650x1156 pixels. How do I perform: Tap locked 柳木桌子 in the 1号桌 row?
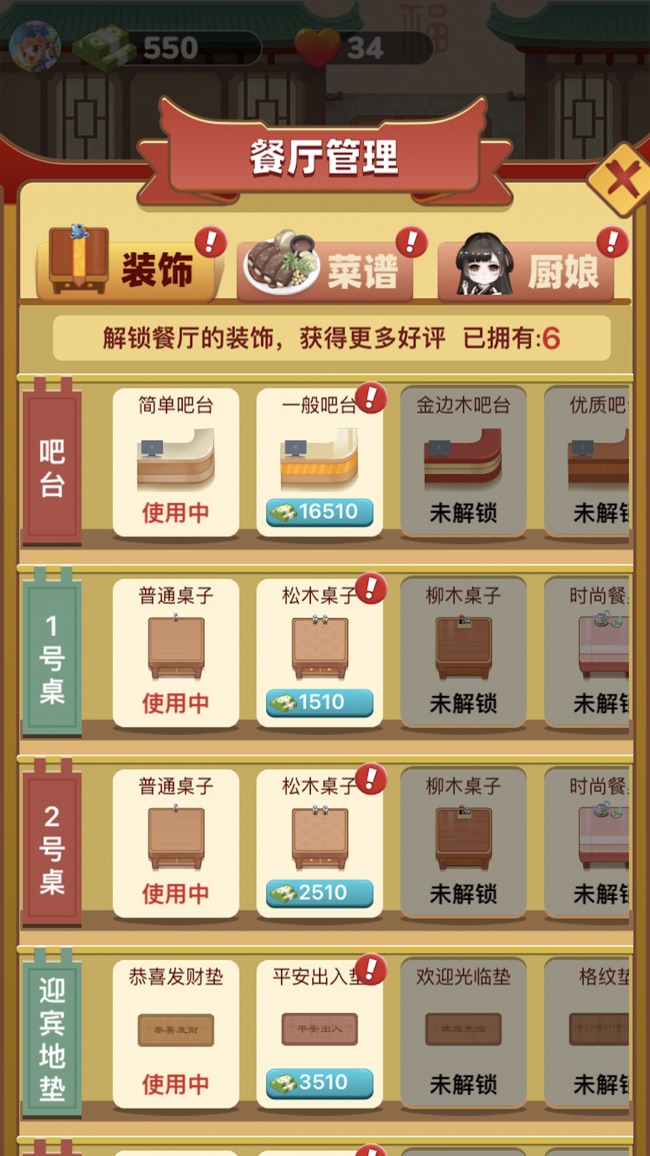tap(463, 652)
